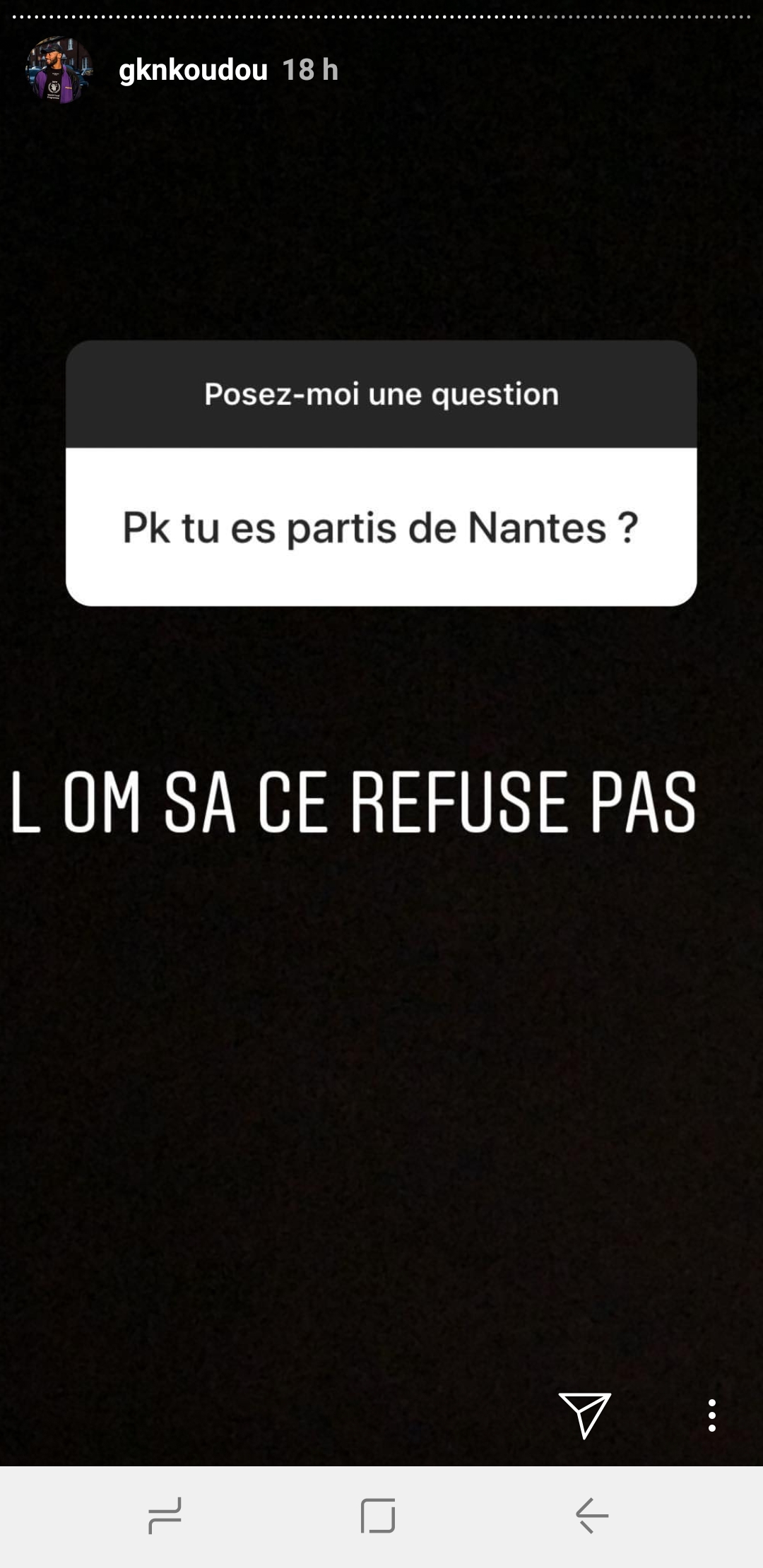Open gknkoudou's profile picture
This screenshot has height=1568, width=763.
point(59,70)
